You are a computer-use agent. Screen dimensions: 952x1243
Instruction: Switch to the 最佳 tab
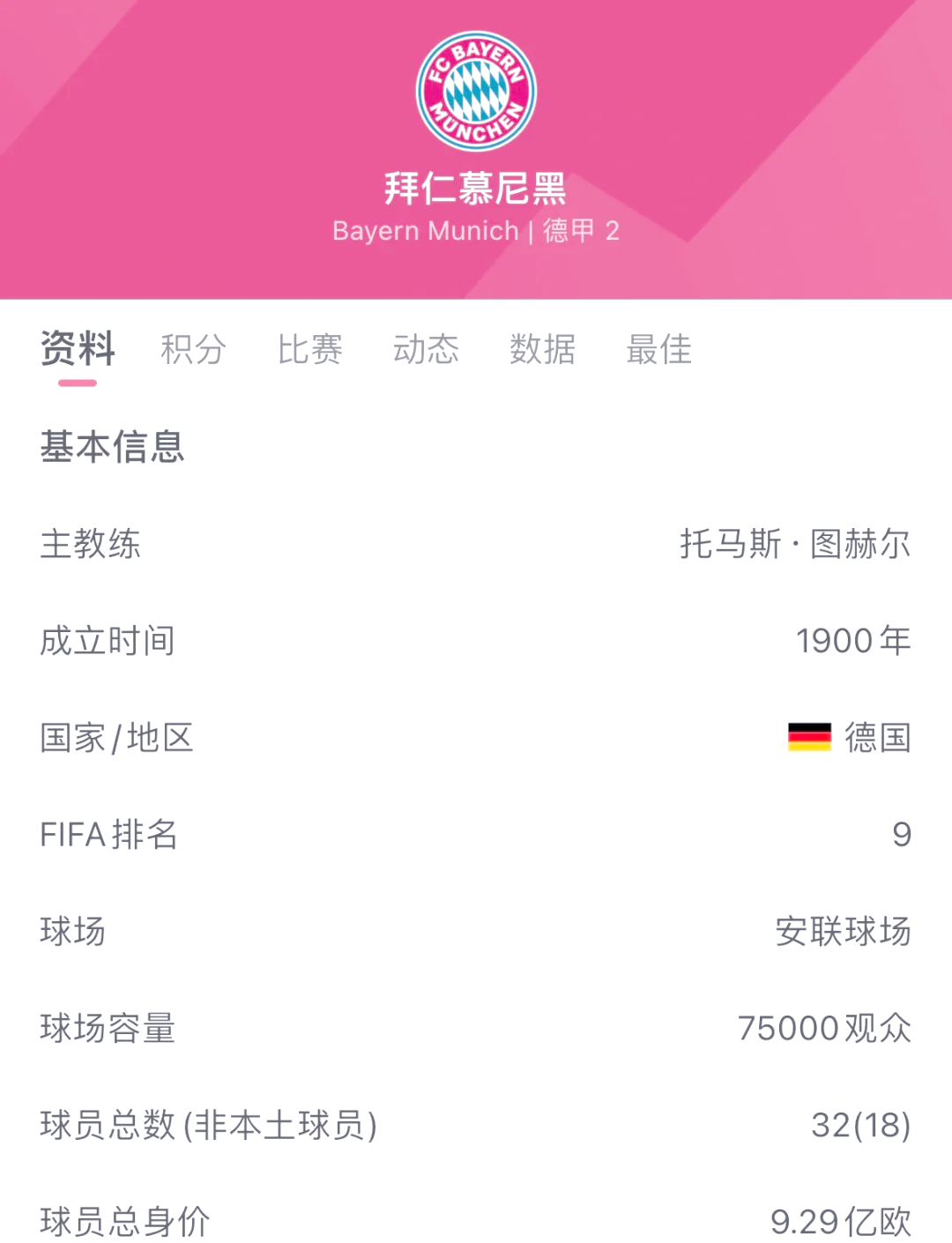click(x=658, y=350)
